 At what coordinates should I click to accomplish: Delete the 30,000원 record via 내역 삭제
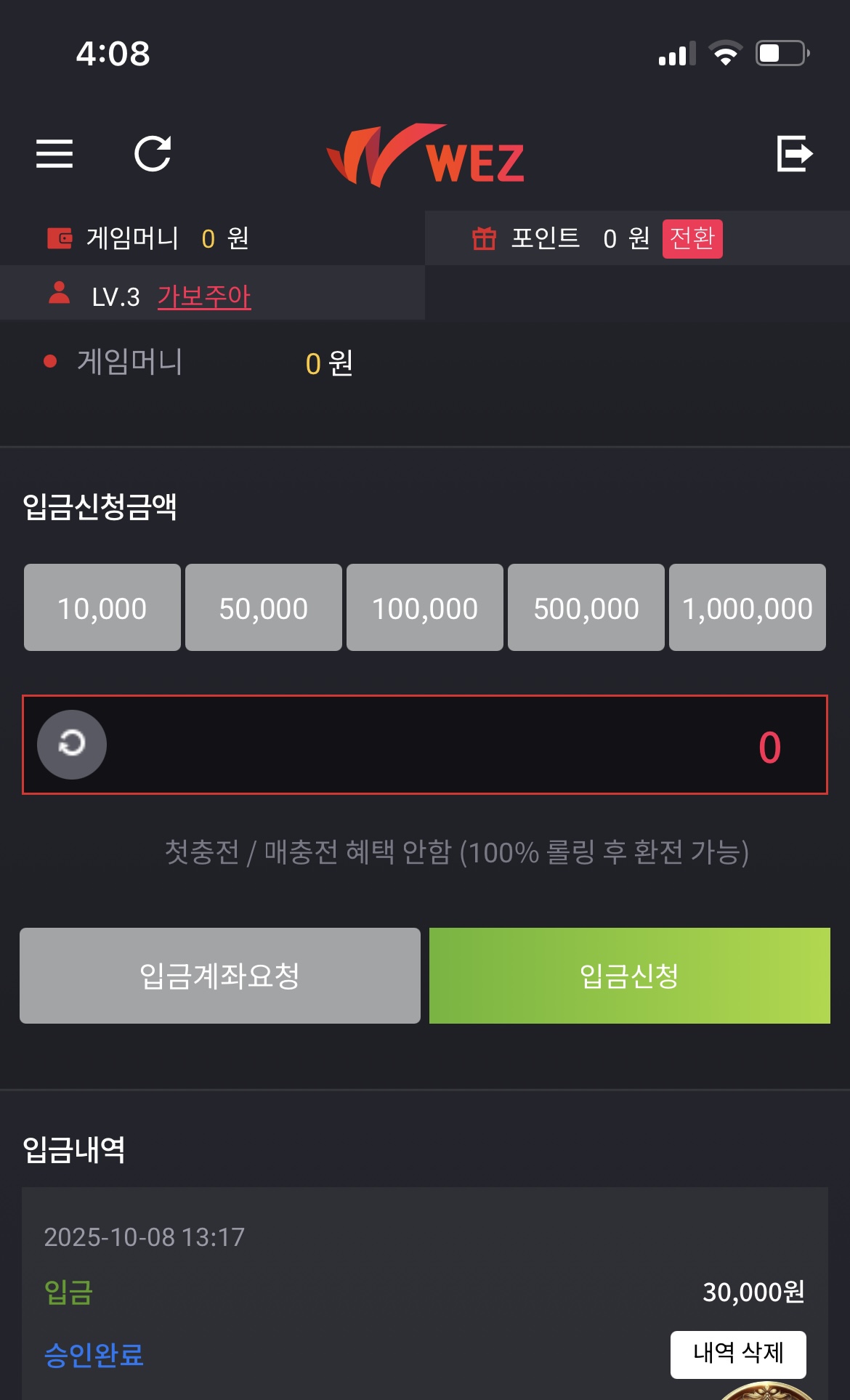738,1354
